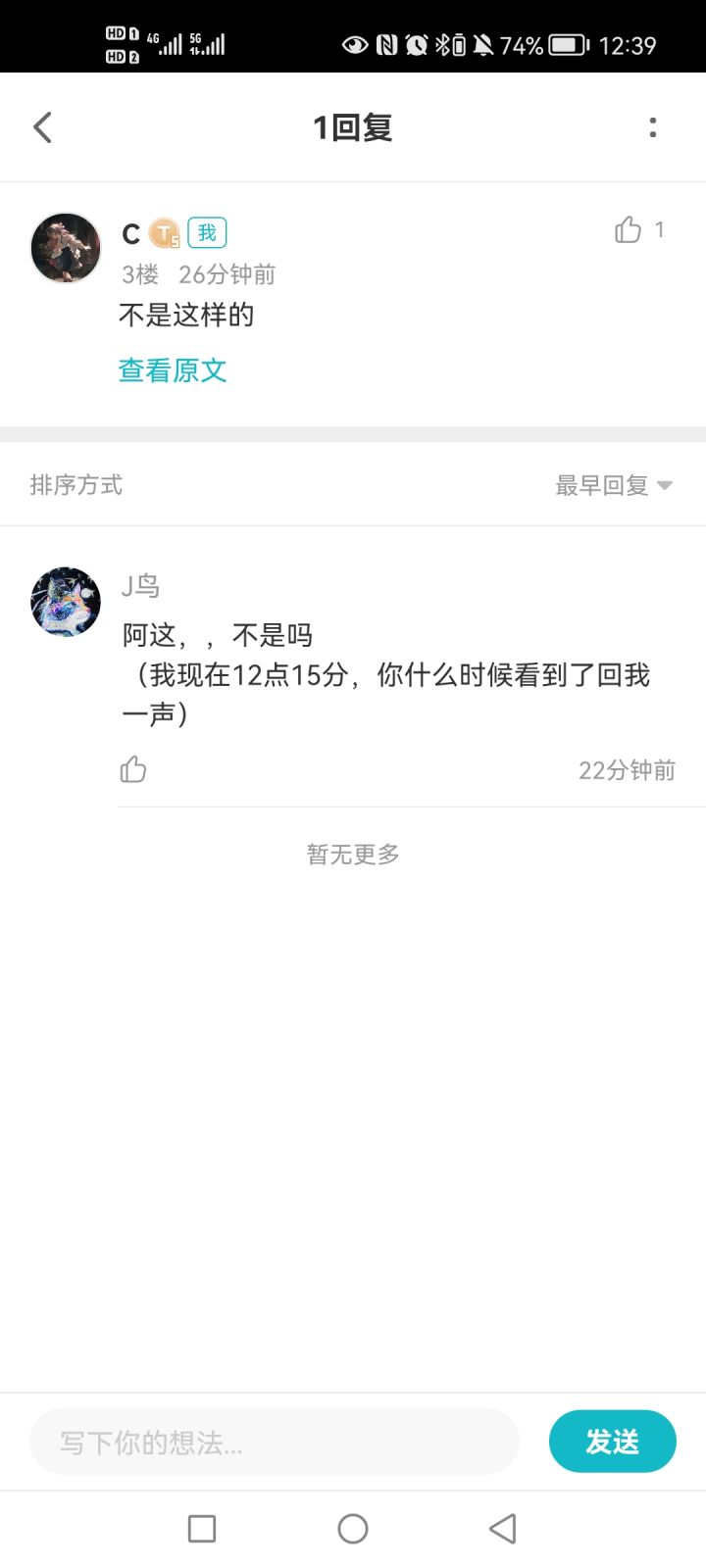Open C's profile avatar
Viewport: 706px width, 1568px height.
(x=66, y=248)
